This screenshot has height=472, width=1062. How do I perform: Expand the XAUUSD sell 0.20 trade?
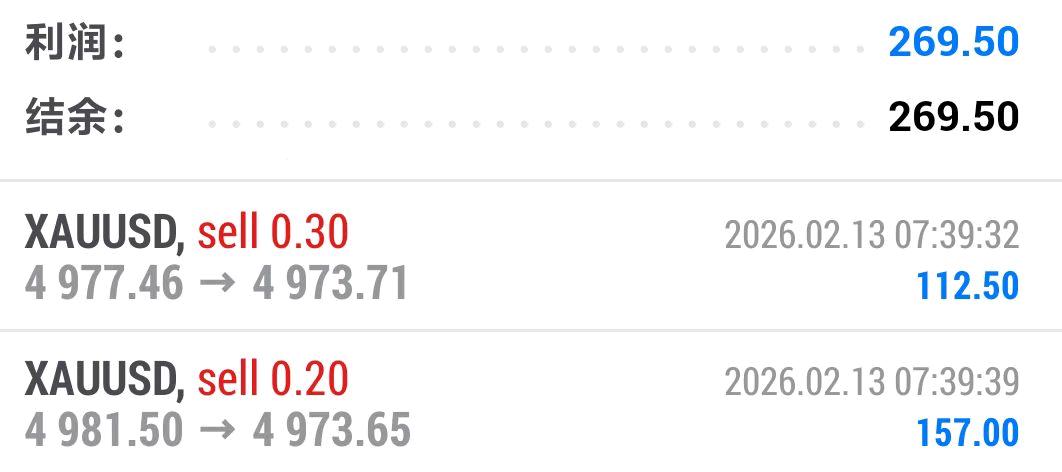[530, 405]
